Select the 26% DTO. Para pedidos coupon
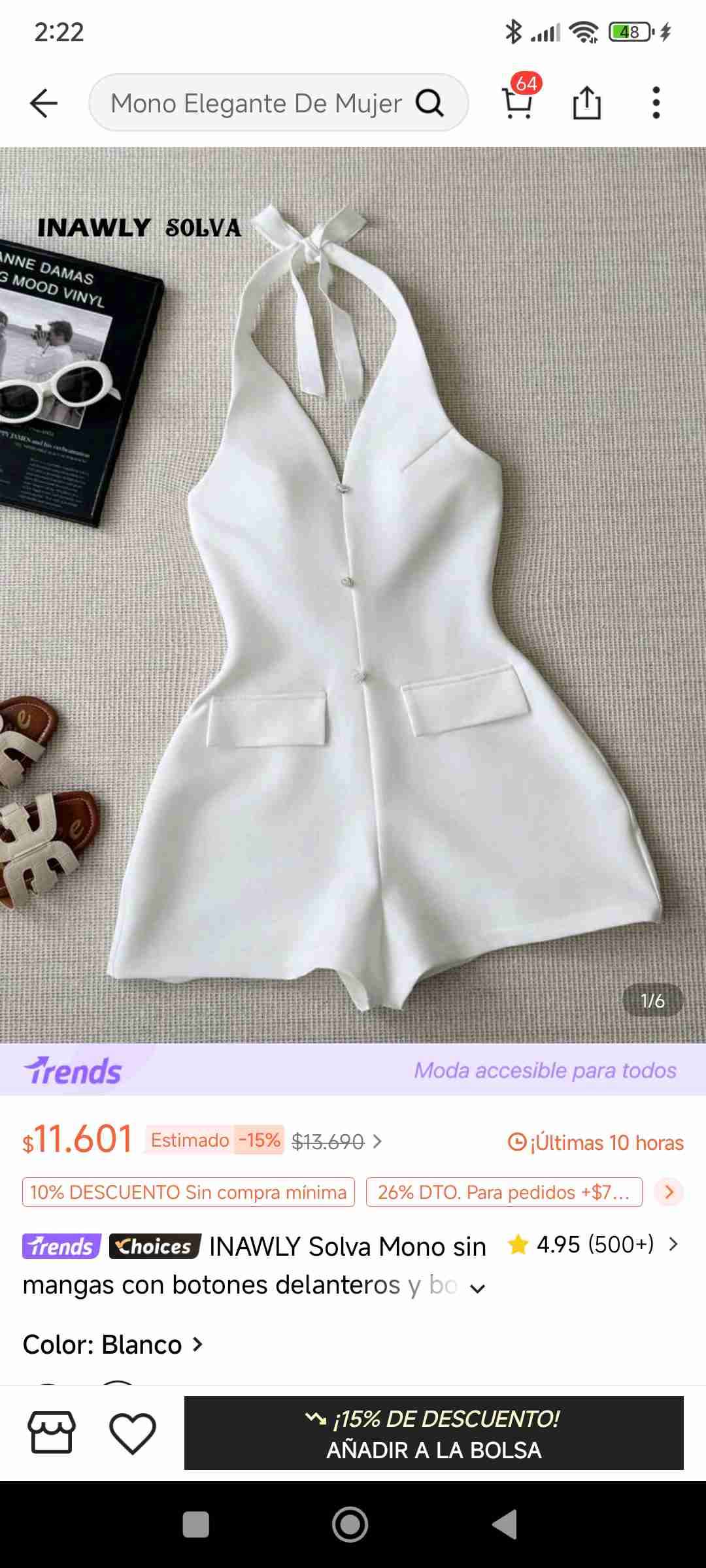This screenshot has width=706, height=1568. (x=503, y=1192)
